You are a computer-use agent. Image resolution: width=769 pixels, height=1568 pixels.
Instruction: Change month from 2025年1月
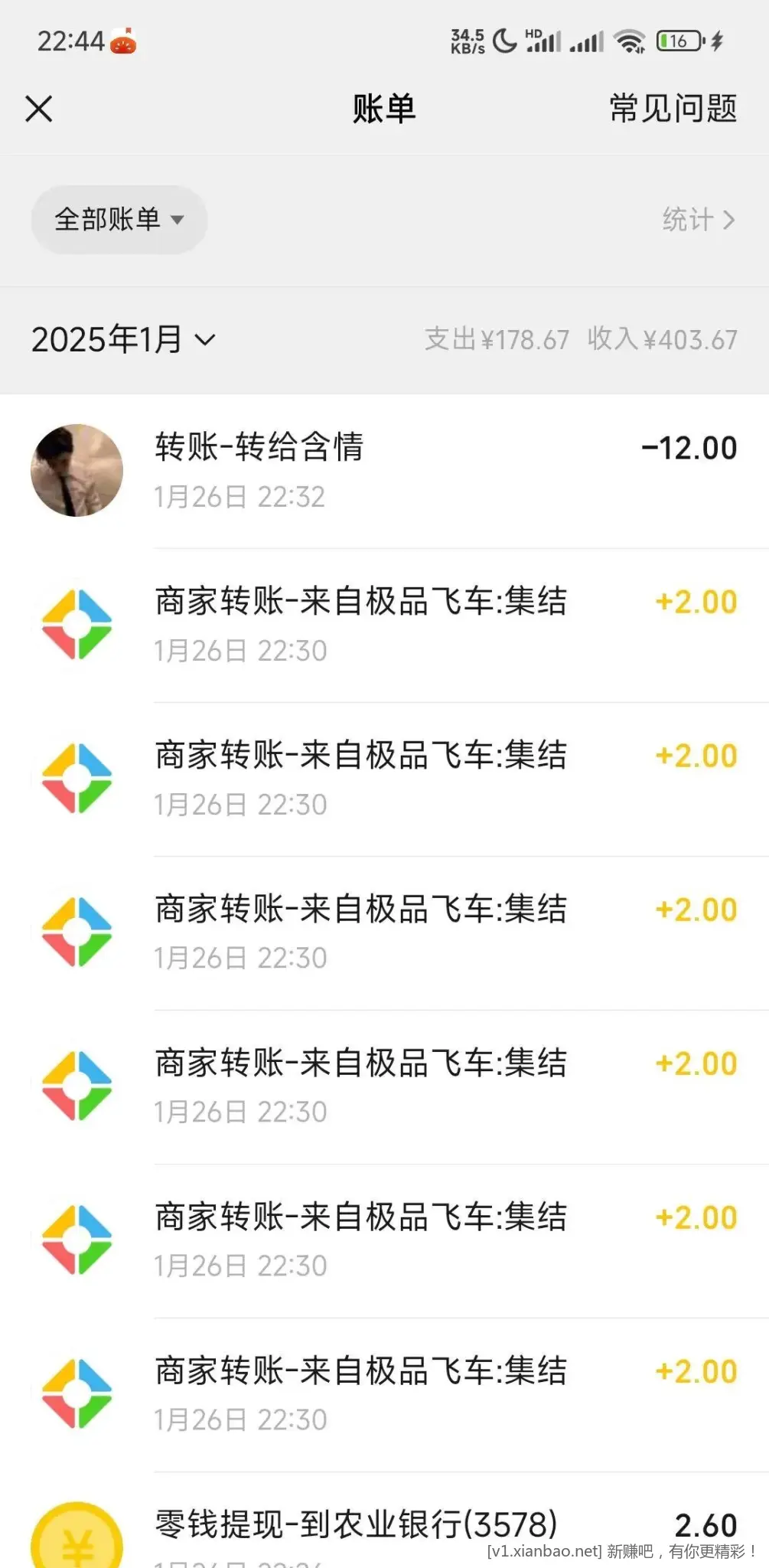point(123,339)
